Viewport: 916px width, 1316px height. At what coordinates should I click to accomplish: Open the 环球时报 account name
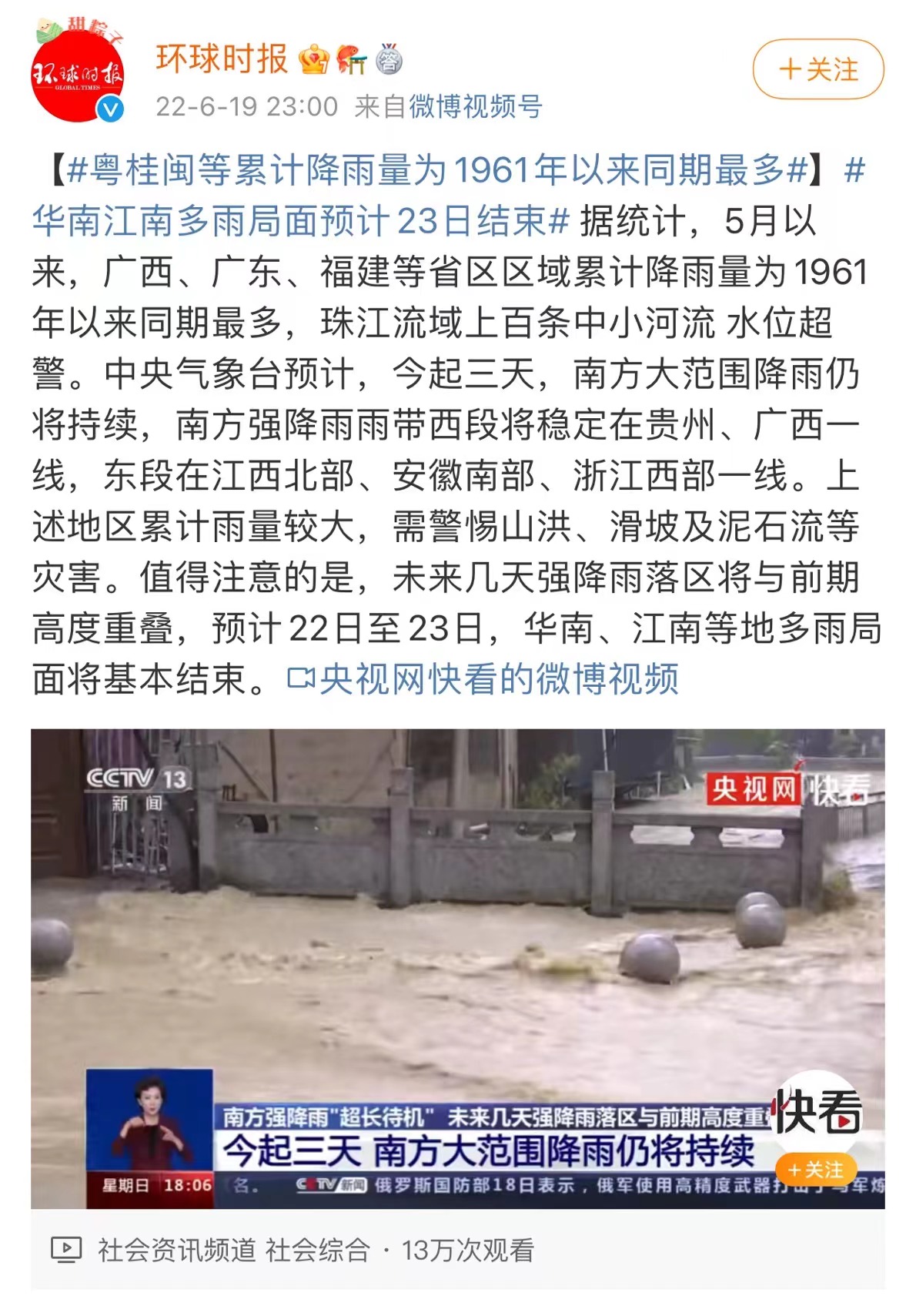point(222,59)
